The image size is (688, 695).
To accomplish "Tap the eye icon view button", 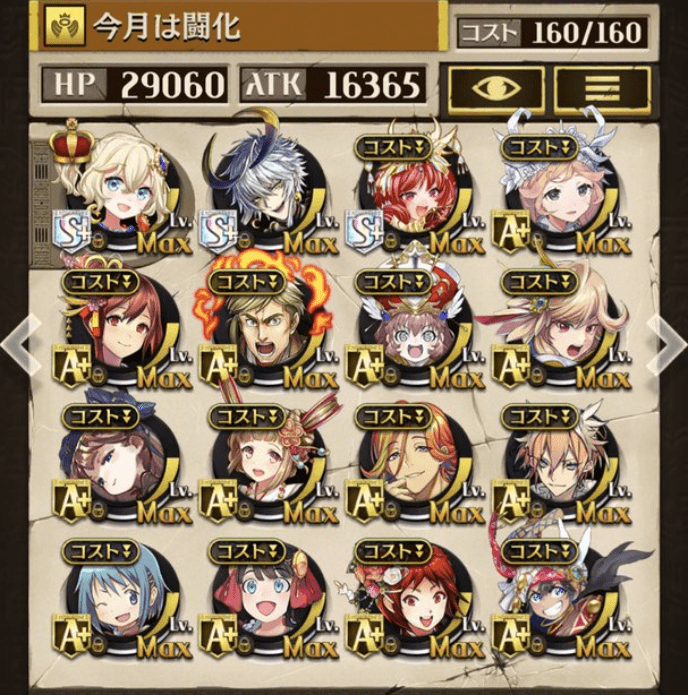I will click(x=496, y=88).
